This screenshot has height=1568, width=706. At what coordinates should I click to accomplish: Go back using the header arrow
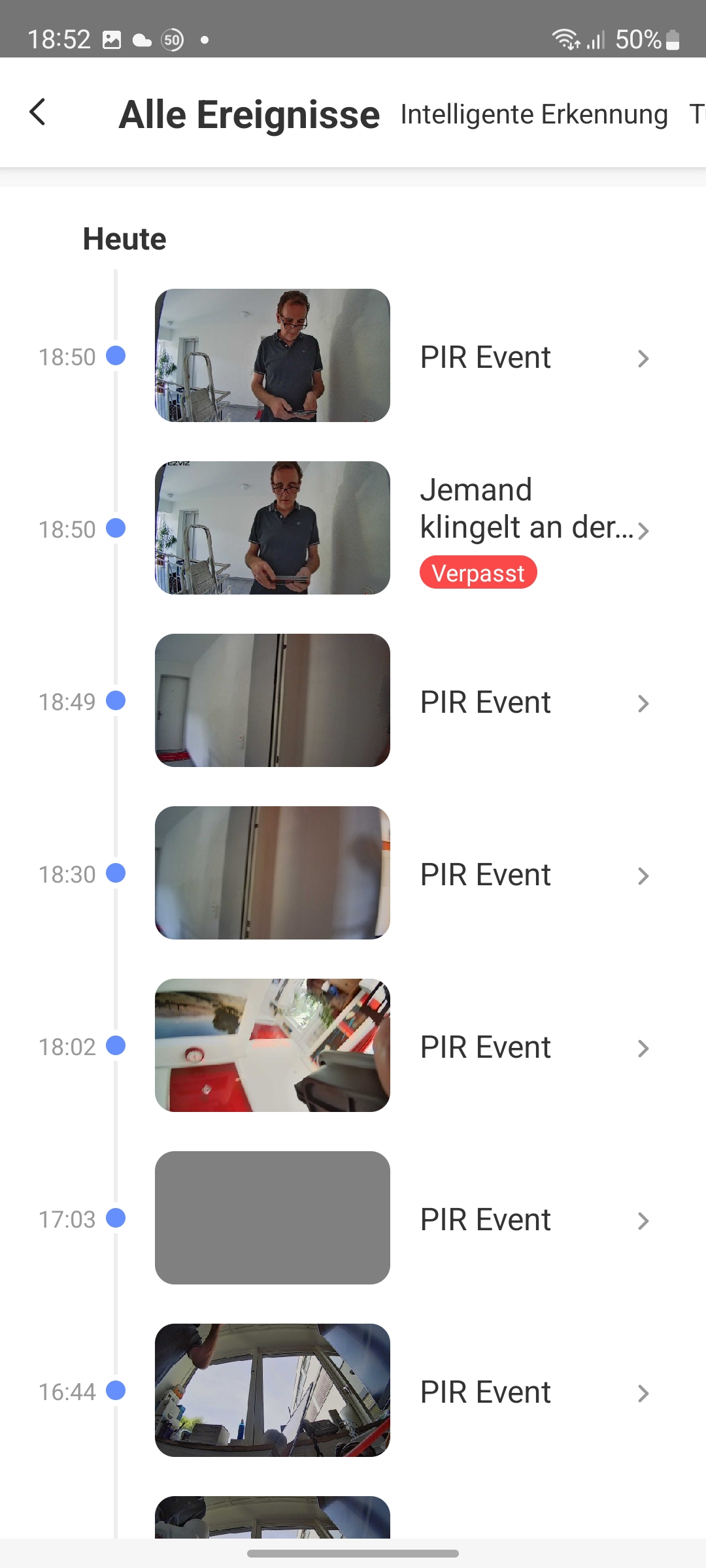point(38,112)
